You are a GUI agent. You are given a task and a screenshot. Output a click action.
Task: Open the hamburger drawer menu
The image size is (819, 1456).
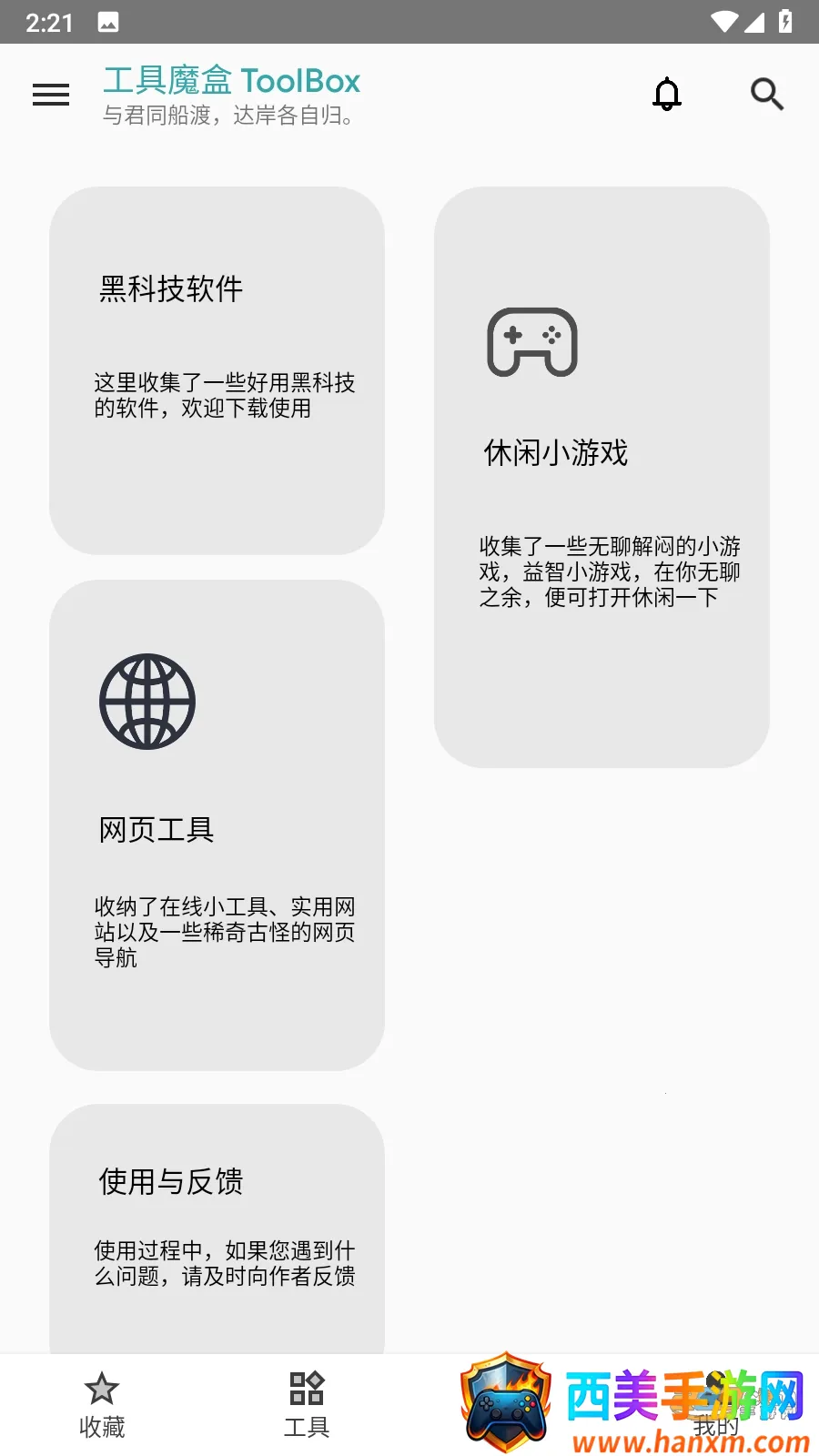(51, 95)
